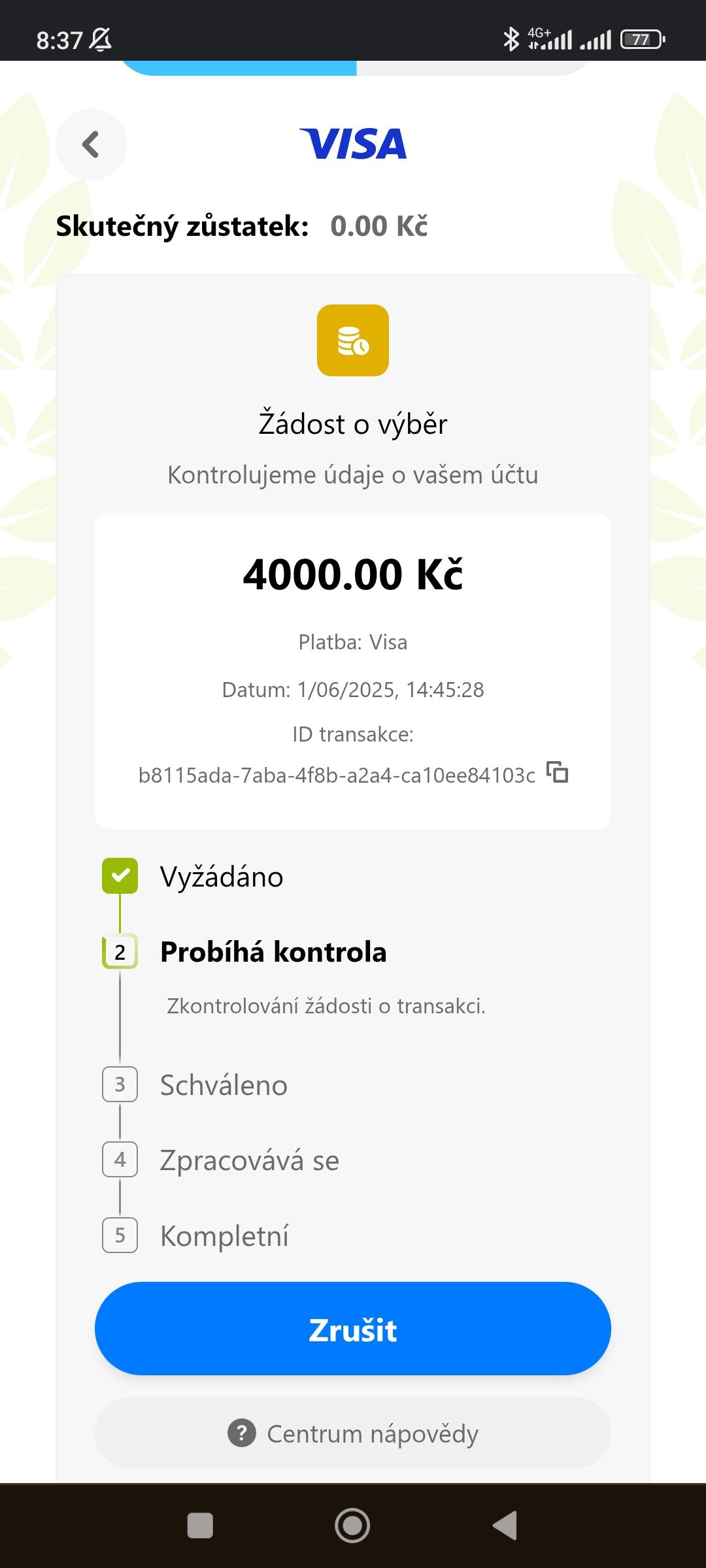This screenshot has width=706, height=1568.
Task: Tap the back arrow at the top left
Action: (91, 145)
